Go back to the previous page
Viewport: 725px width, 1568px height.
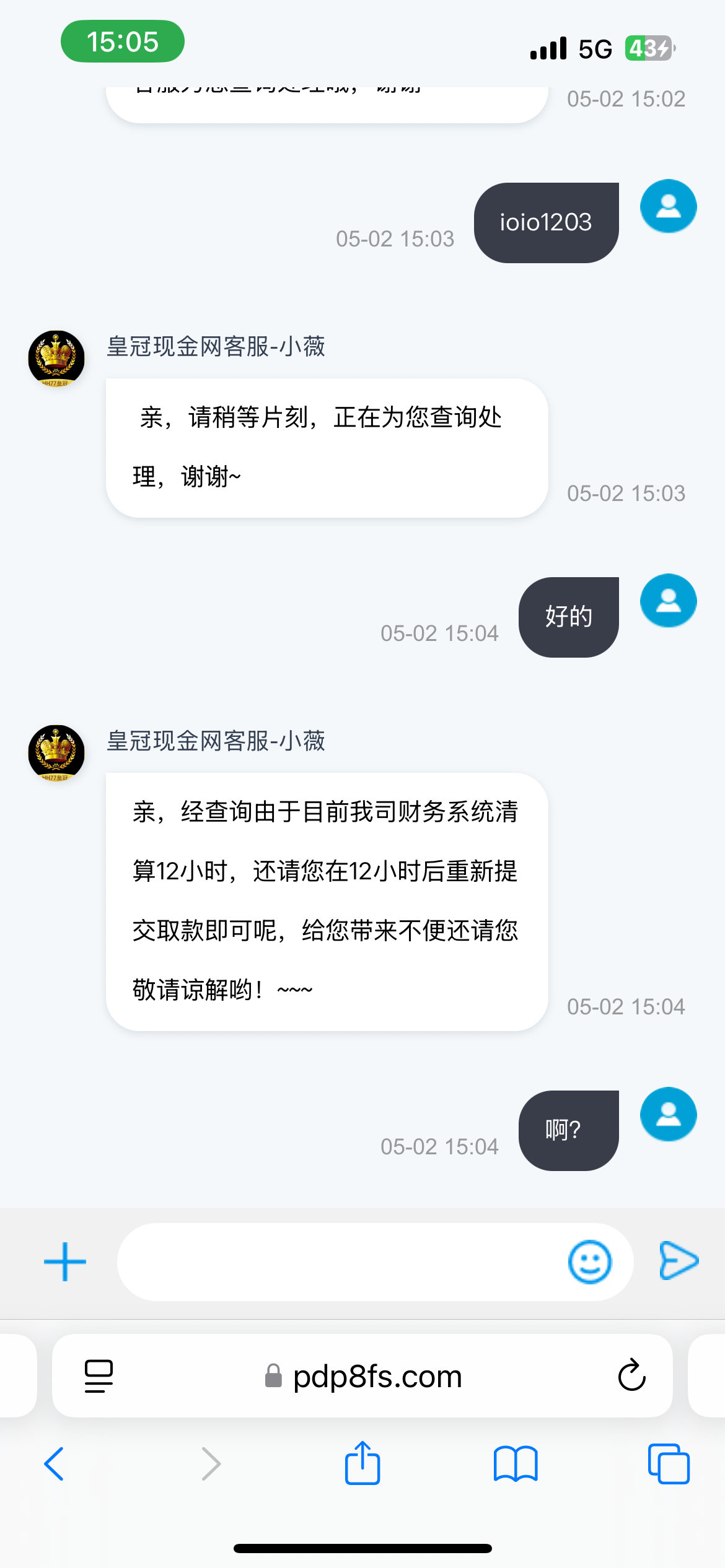coord(55,1464)
